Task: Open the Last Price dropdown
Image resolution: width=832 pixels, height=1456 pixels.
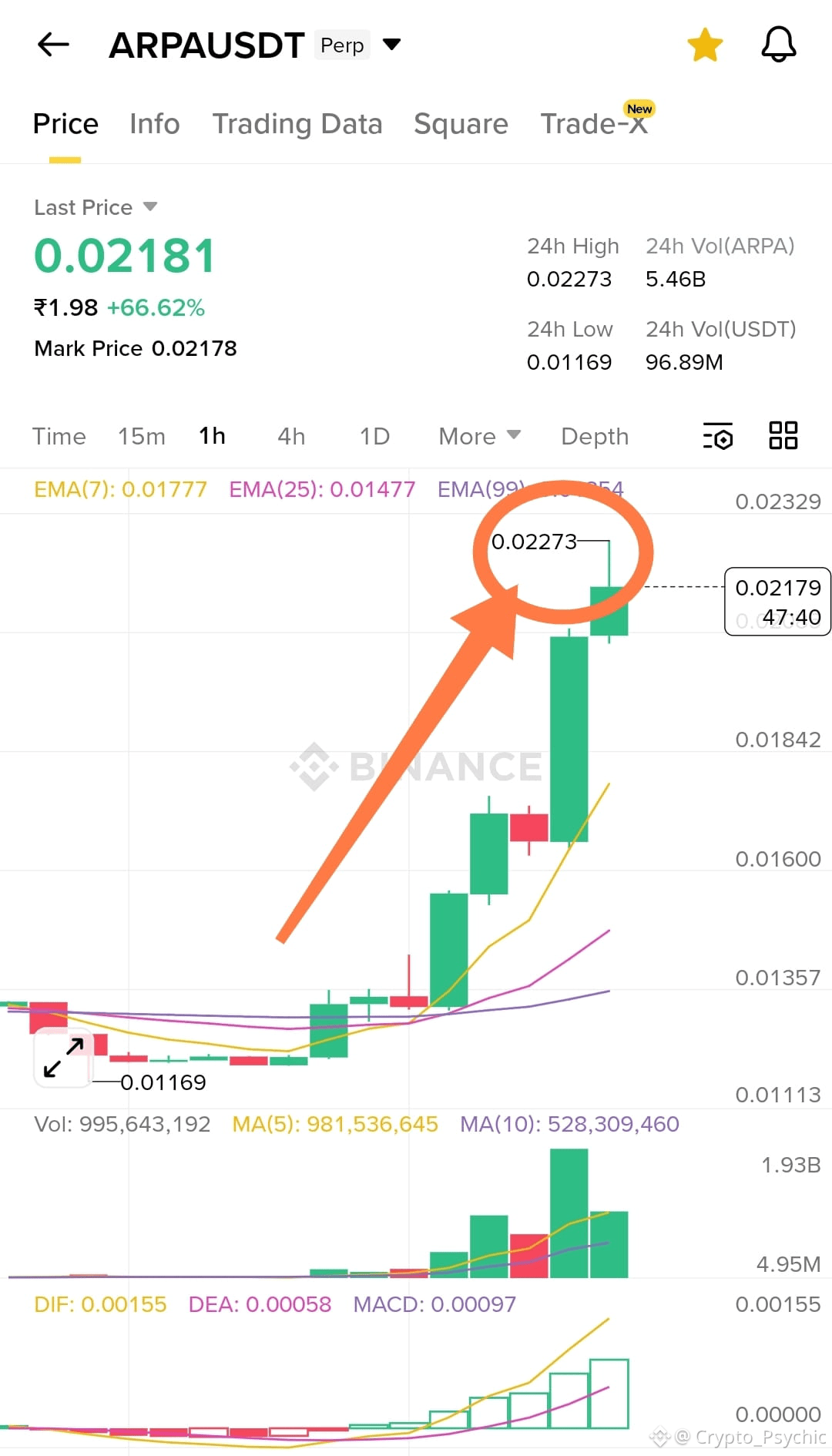Action: pos(95,206)
